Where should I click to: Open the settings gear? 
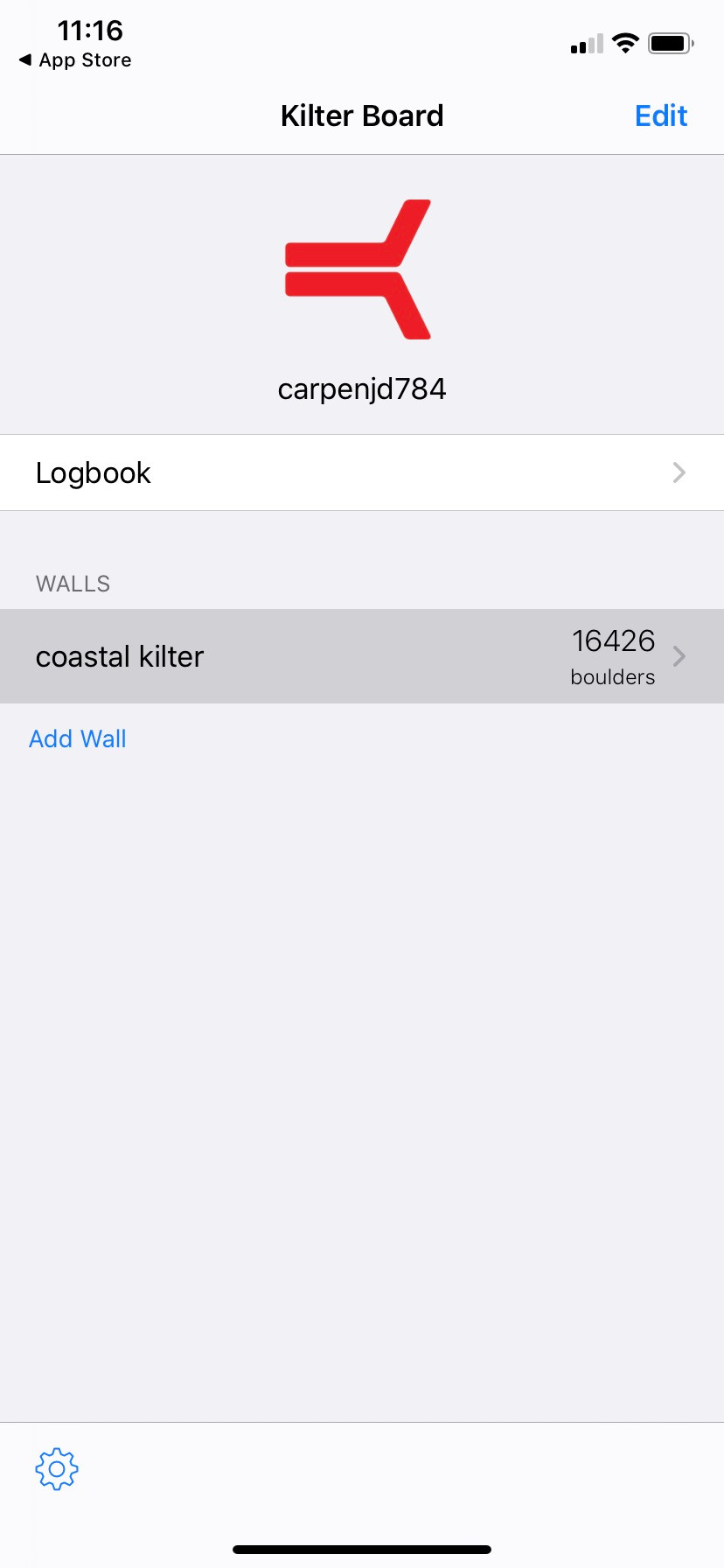(57, 1469)
